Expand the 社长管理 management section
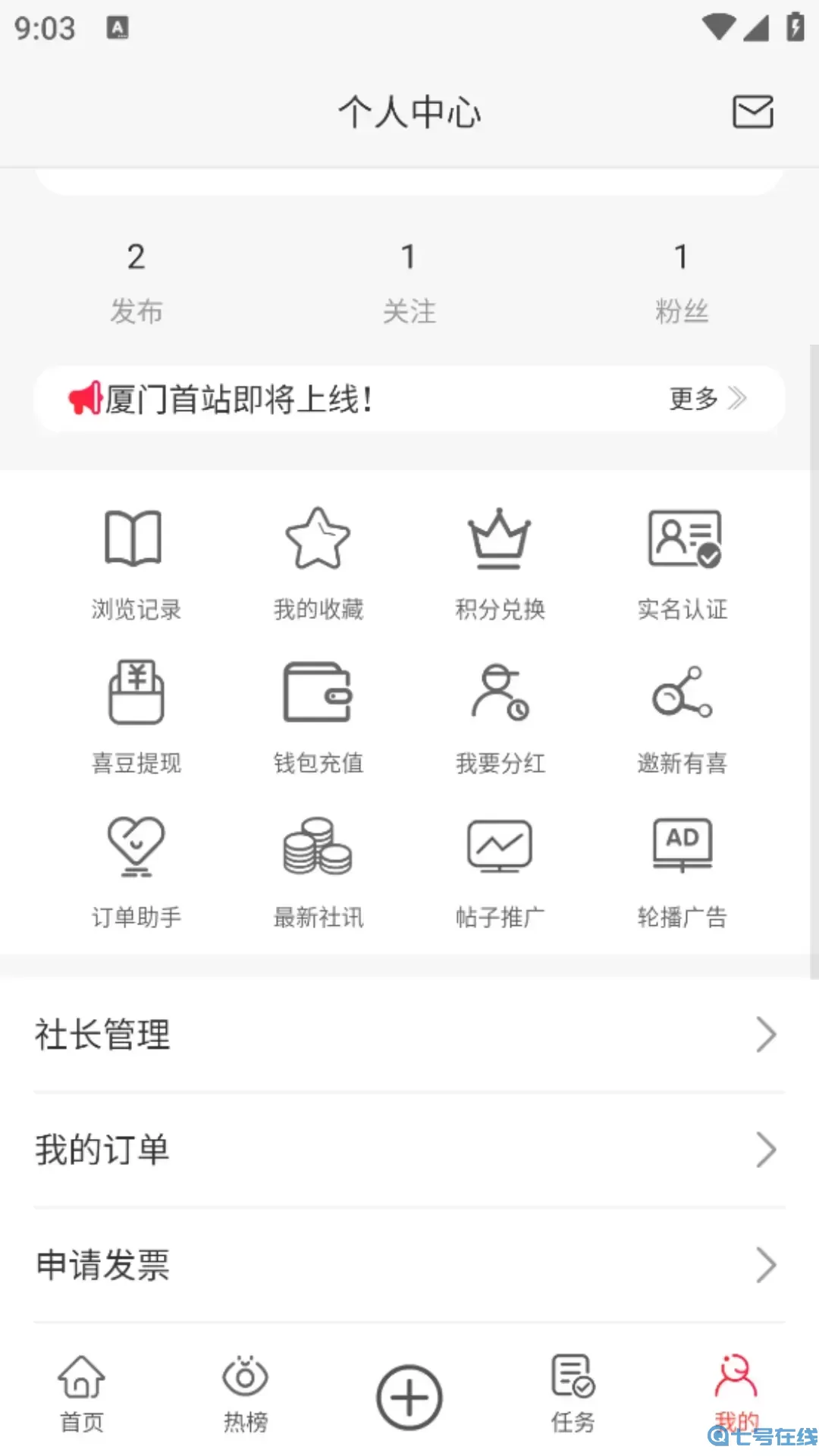This screenshot has height=1456, width=819. click(409, 1035)
